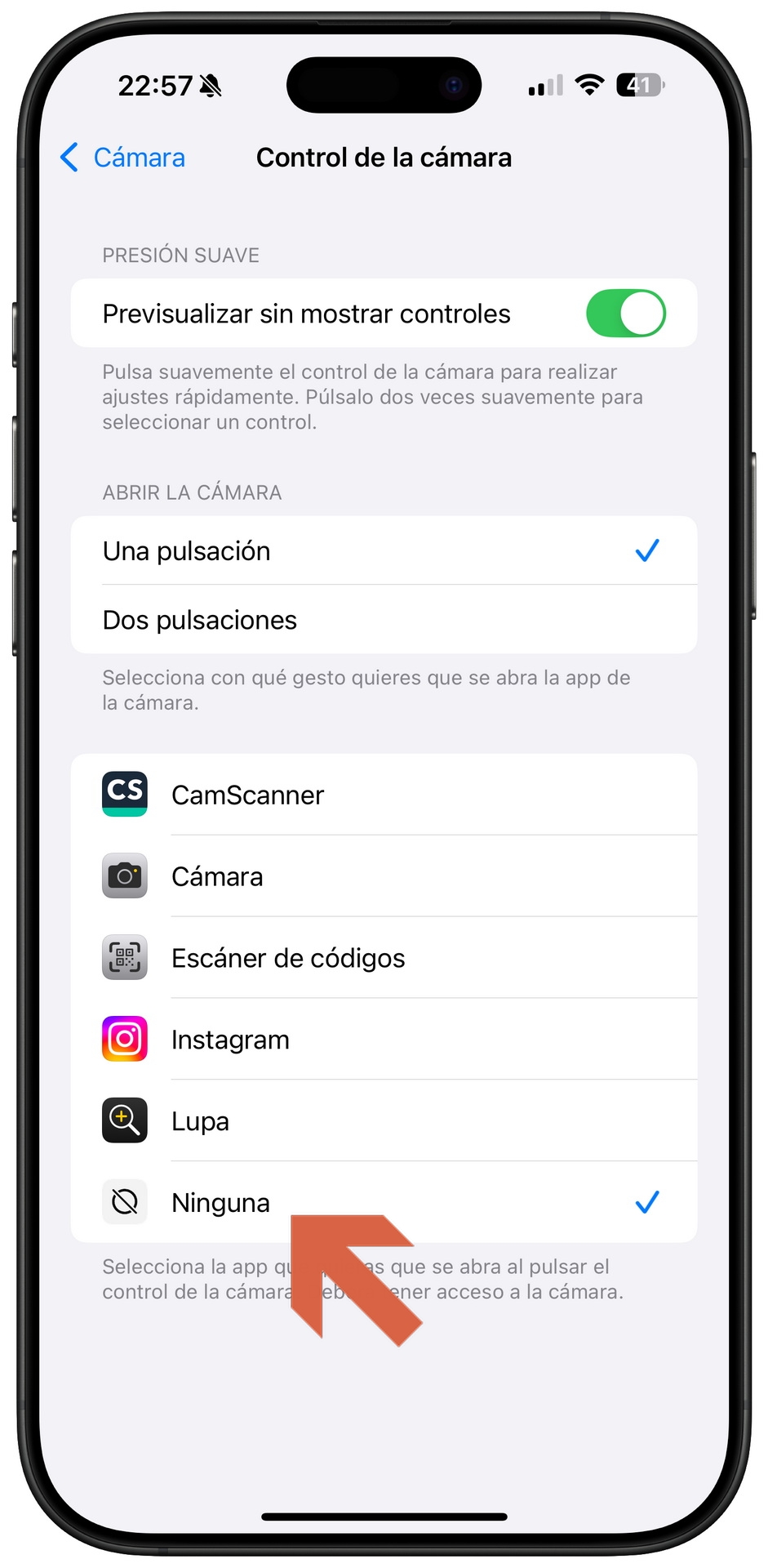The image size is (768, 1568).
Task: Choose Dos pulsaciones to open camera
Action: (384, 620)
